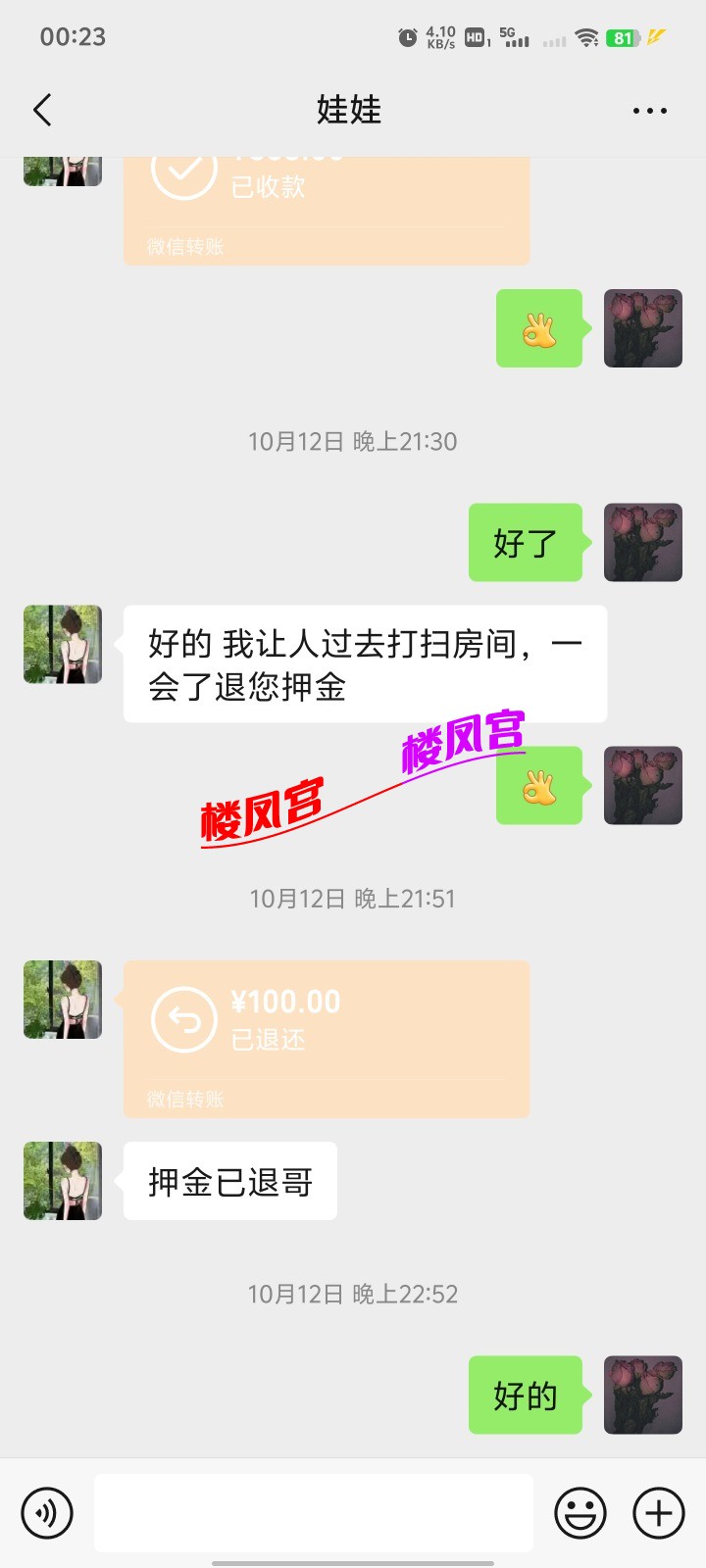Switch to voice message input

click(x=47, y=1513)
